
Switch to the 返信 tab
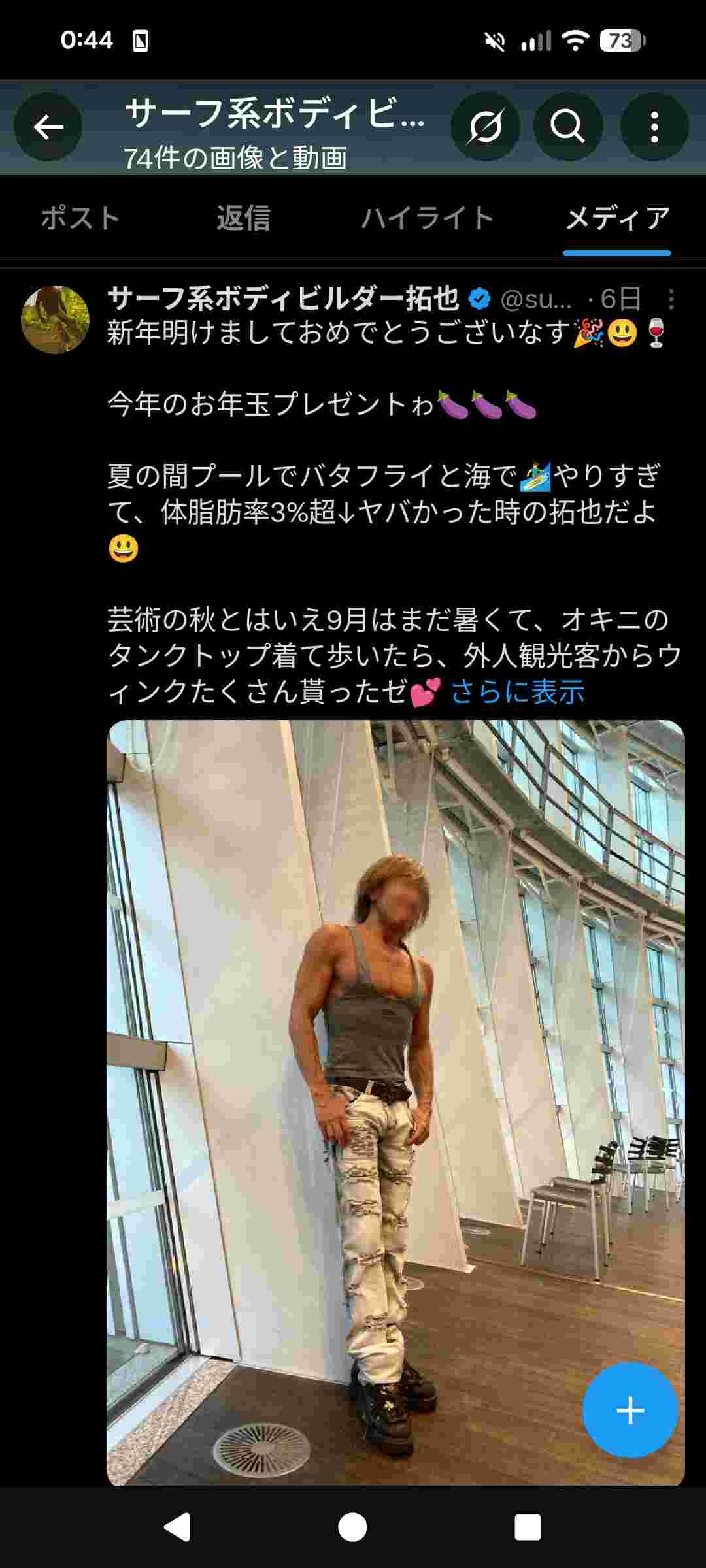point(243,218)
